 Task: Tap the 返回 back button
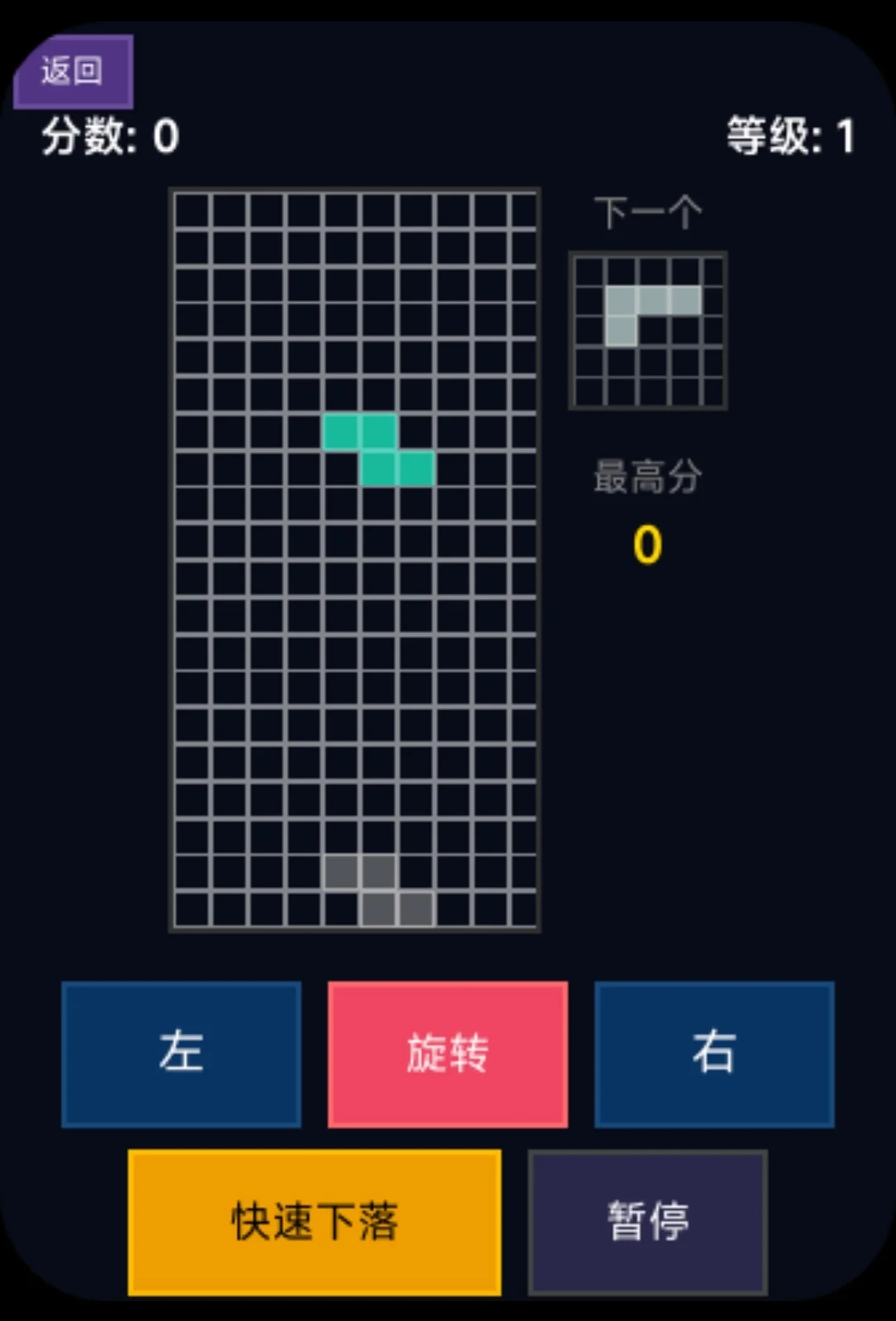click(73, 72)
